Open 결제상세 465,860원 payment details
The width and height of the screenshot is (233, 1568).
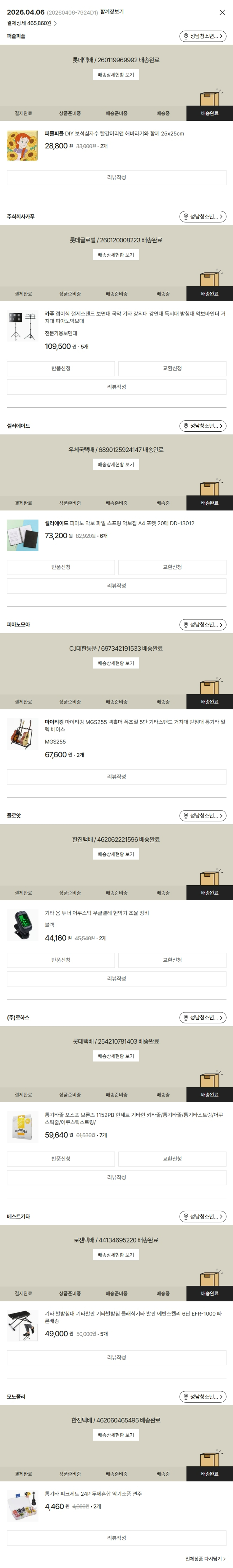tap(32, 23)
